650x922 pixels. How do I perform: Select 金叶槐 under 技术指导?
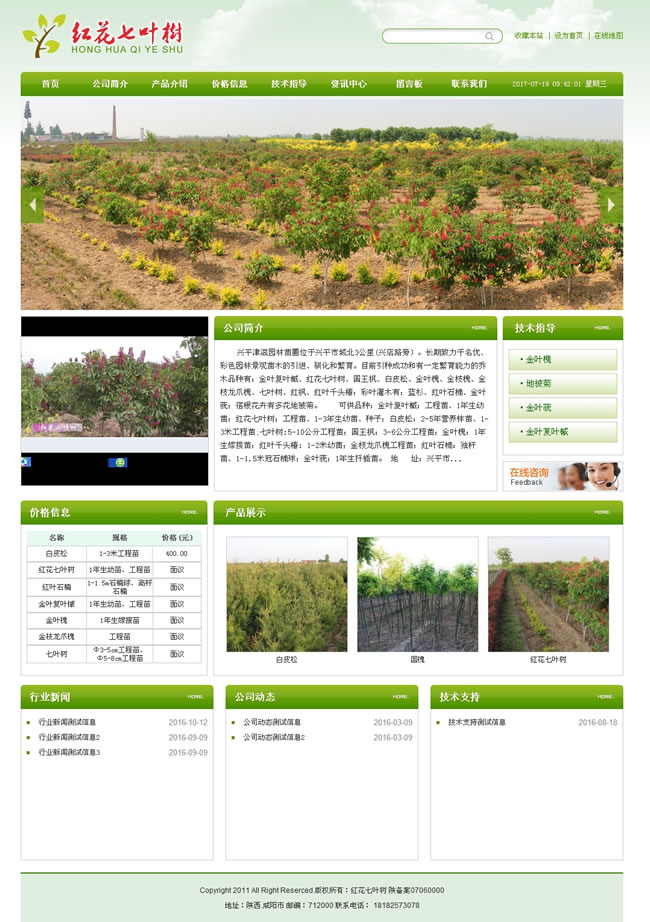[562, 359]
